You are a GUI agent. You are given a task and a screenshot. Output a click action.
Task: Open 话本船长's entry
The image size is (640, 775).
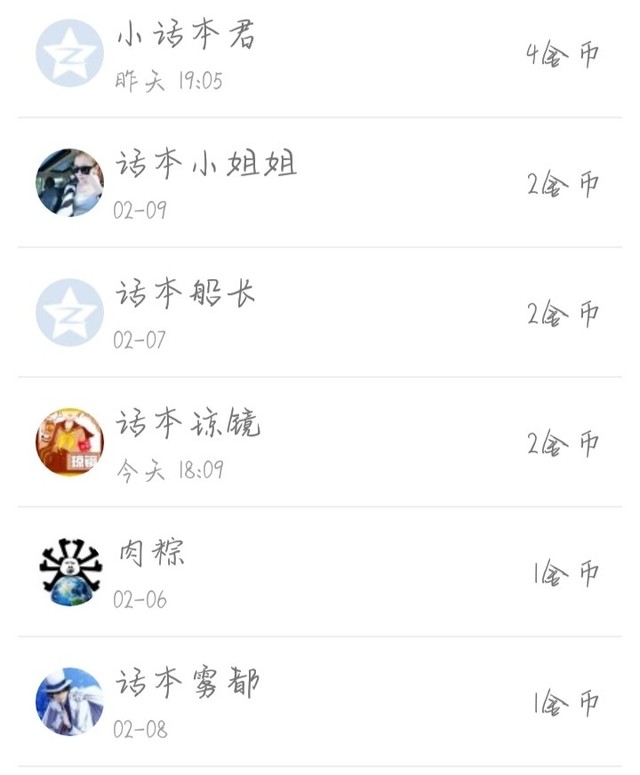pyautogui.click(x=320, y=313)
